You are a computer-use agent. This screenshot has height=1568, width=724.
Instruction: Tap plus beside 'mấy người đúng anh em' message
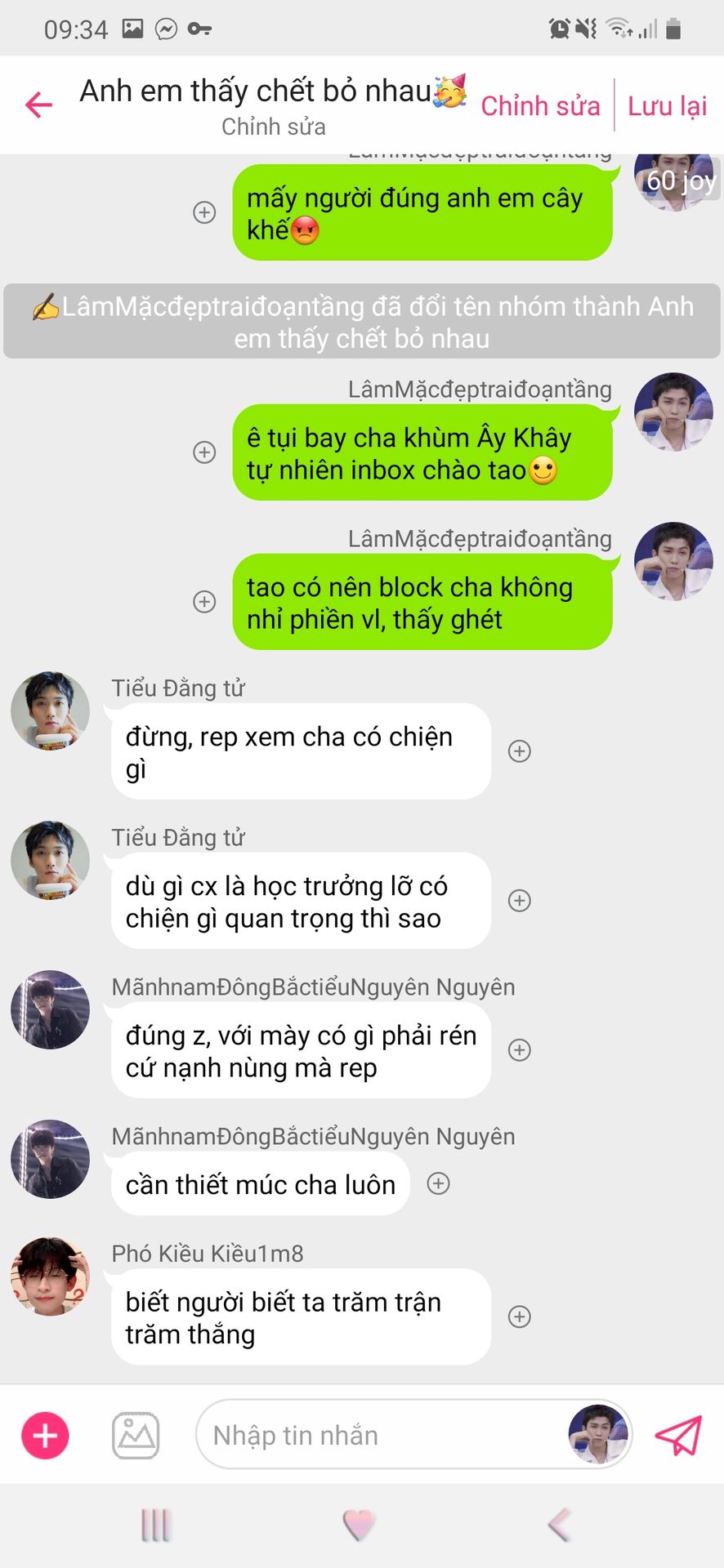(x=204, y=212)
